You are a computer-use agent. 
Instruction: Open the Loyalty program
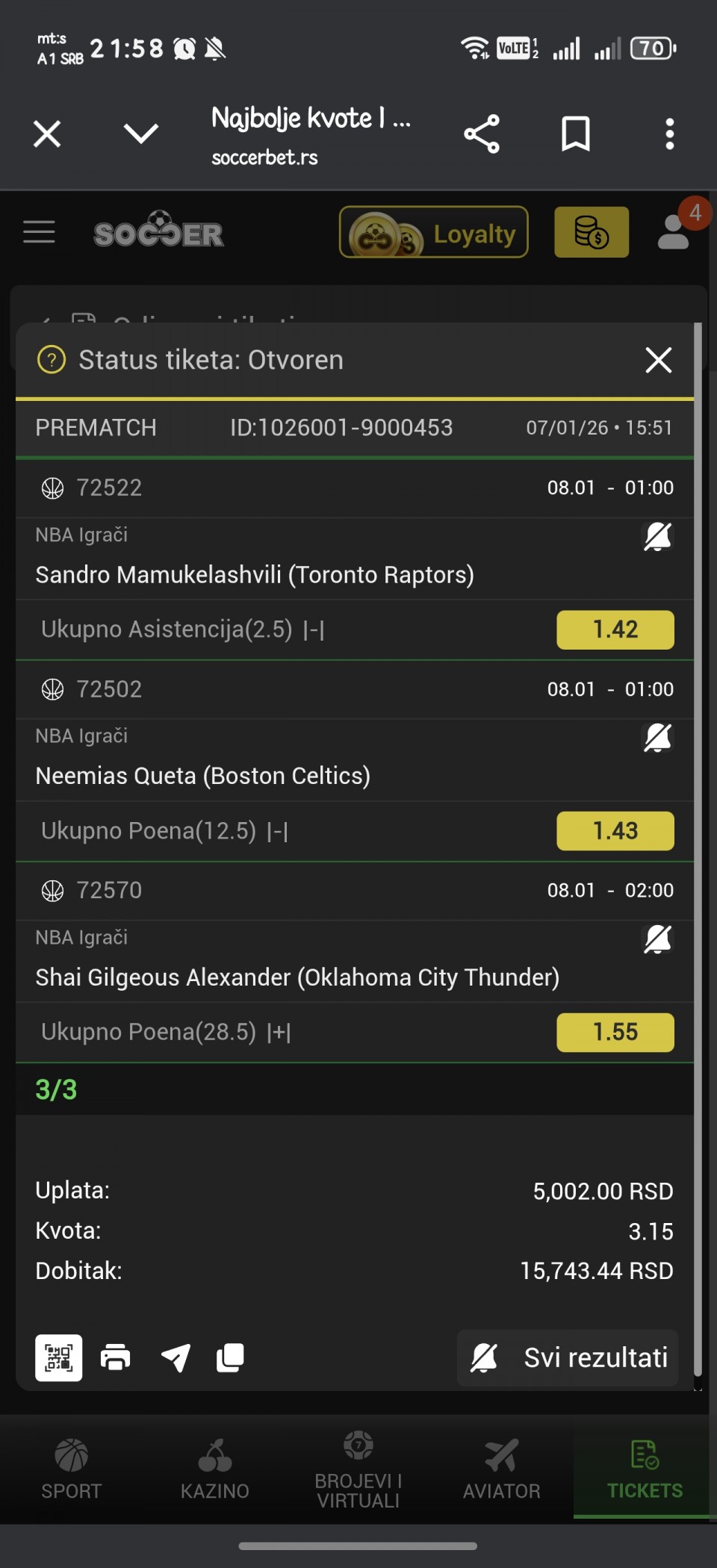click(x=434, y=232)
